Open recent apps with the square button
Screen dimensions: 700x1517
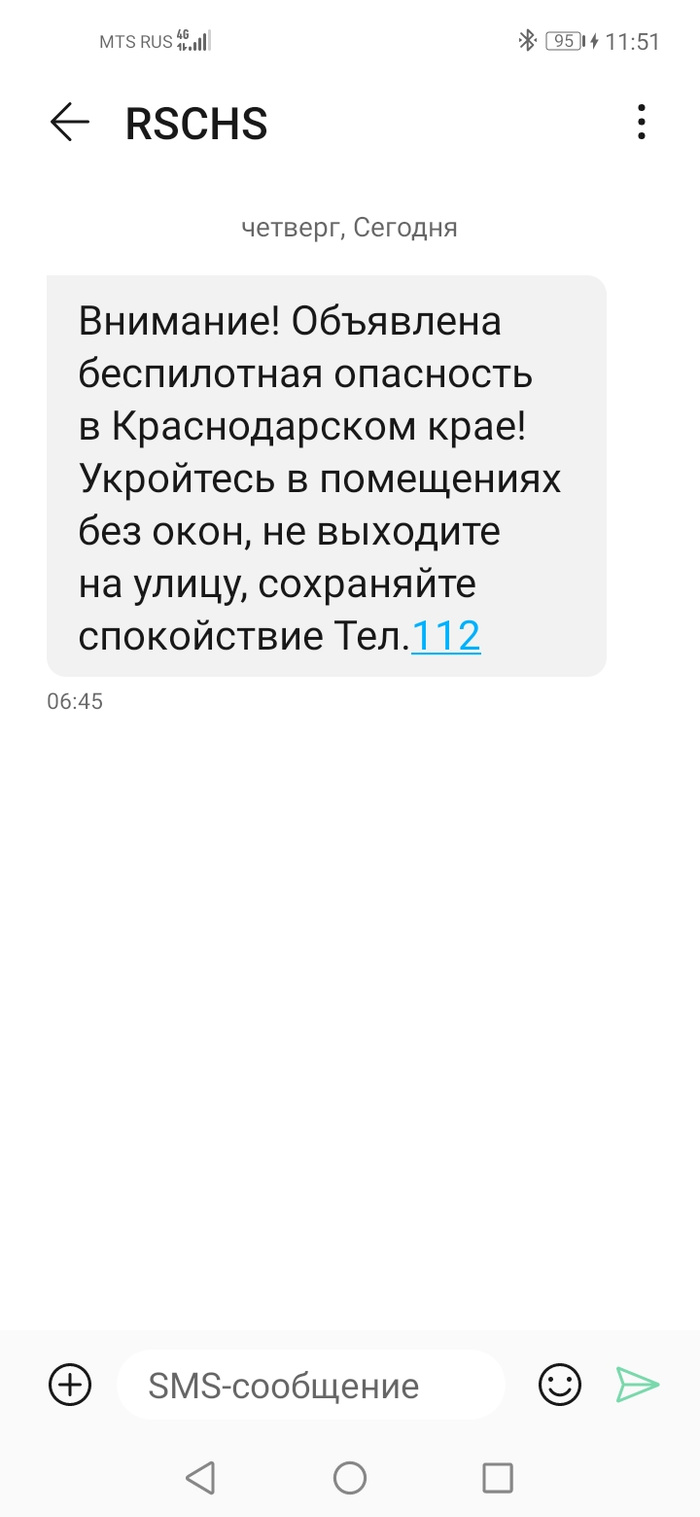coord(497,1477)
